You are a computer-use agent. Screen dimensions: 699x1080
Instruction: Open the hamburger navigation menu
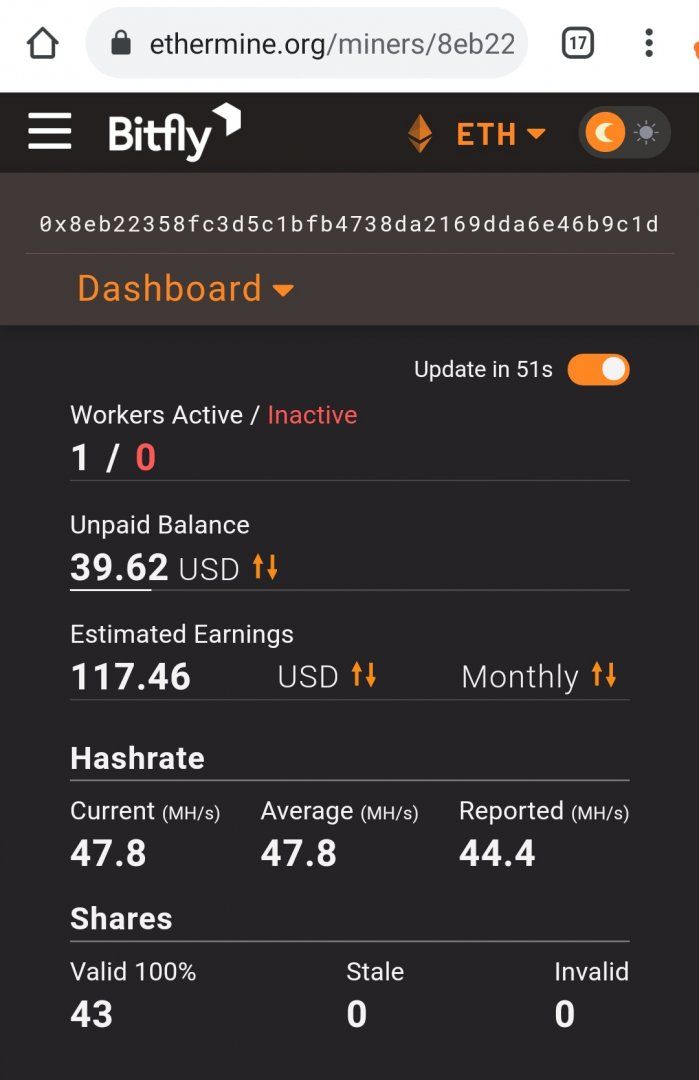[x=50, y=132]
